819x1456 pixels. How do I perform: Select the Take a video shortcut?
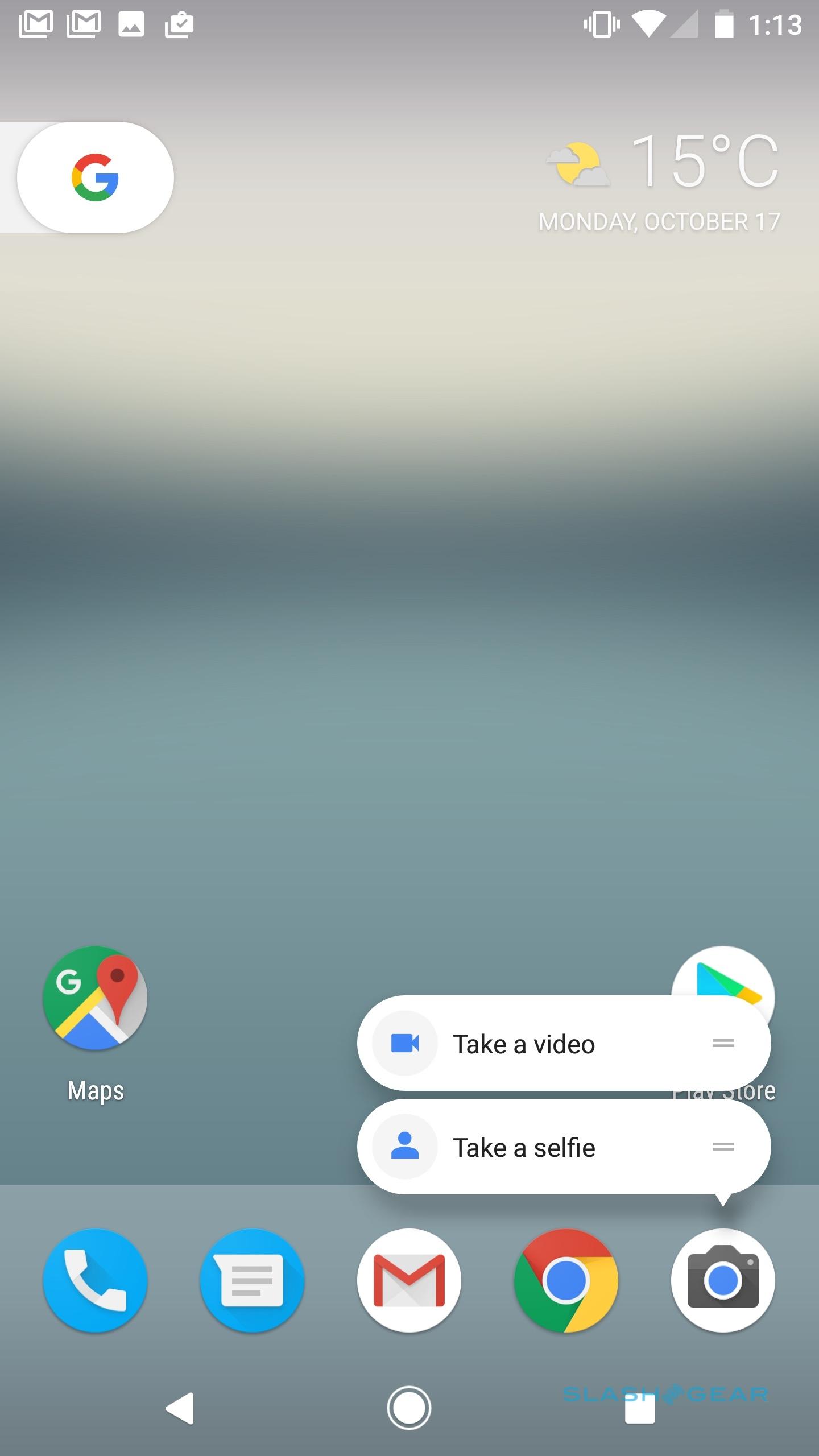(x=523, y=1044)
